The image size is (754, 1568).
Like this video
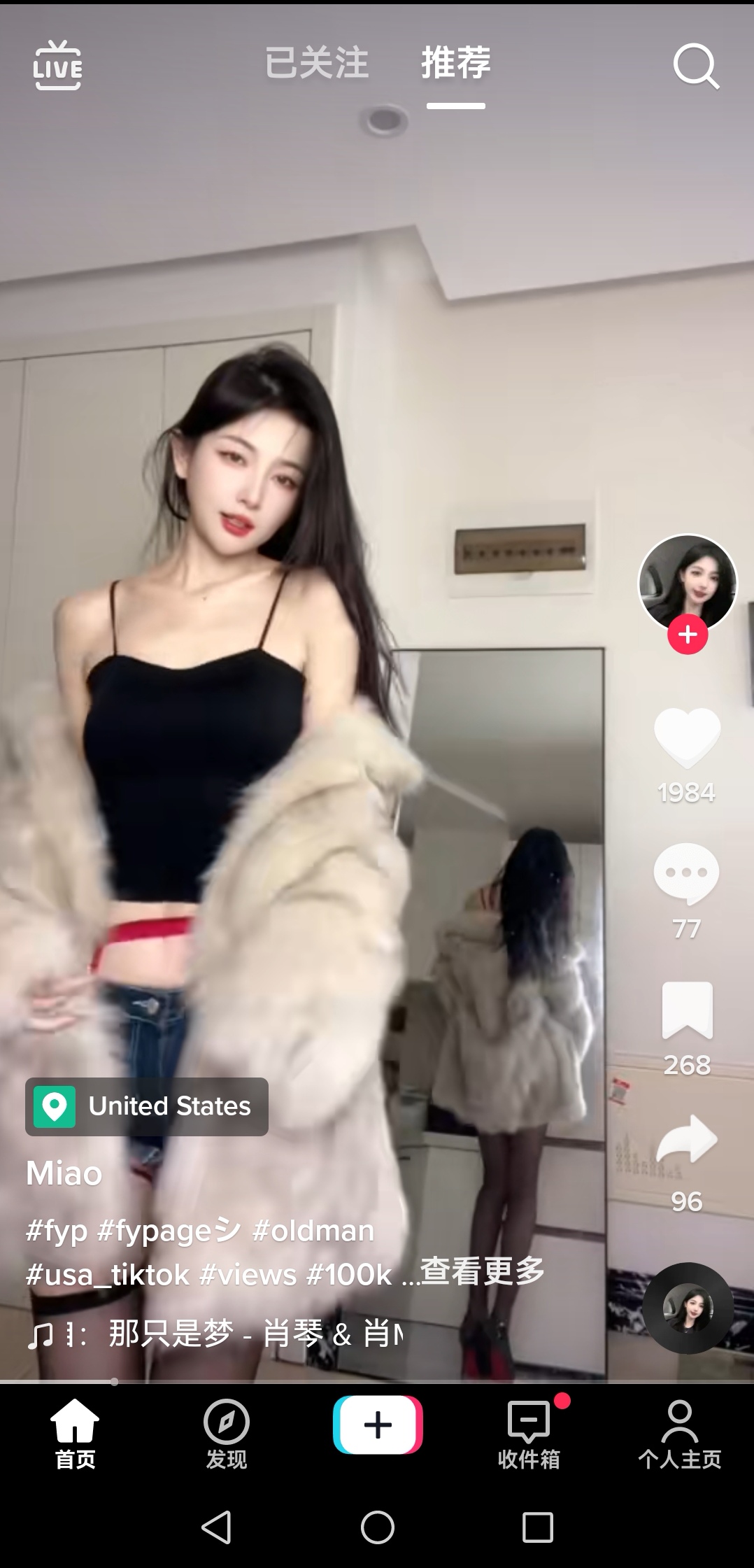pos(687,737)
